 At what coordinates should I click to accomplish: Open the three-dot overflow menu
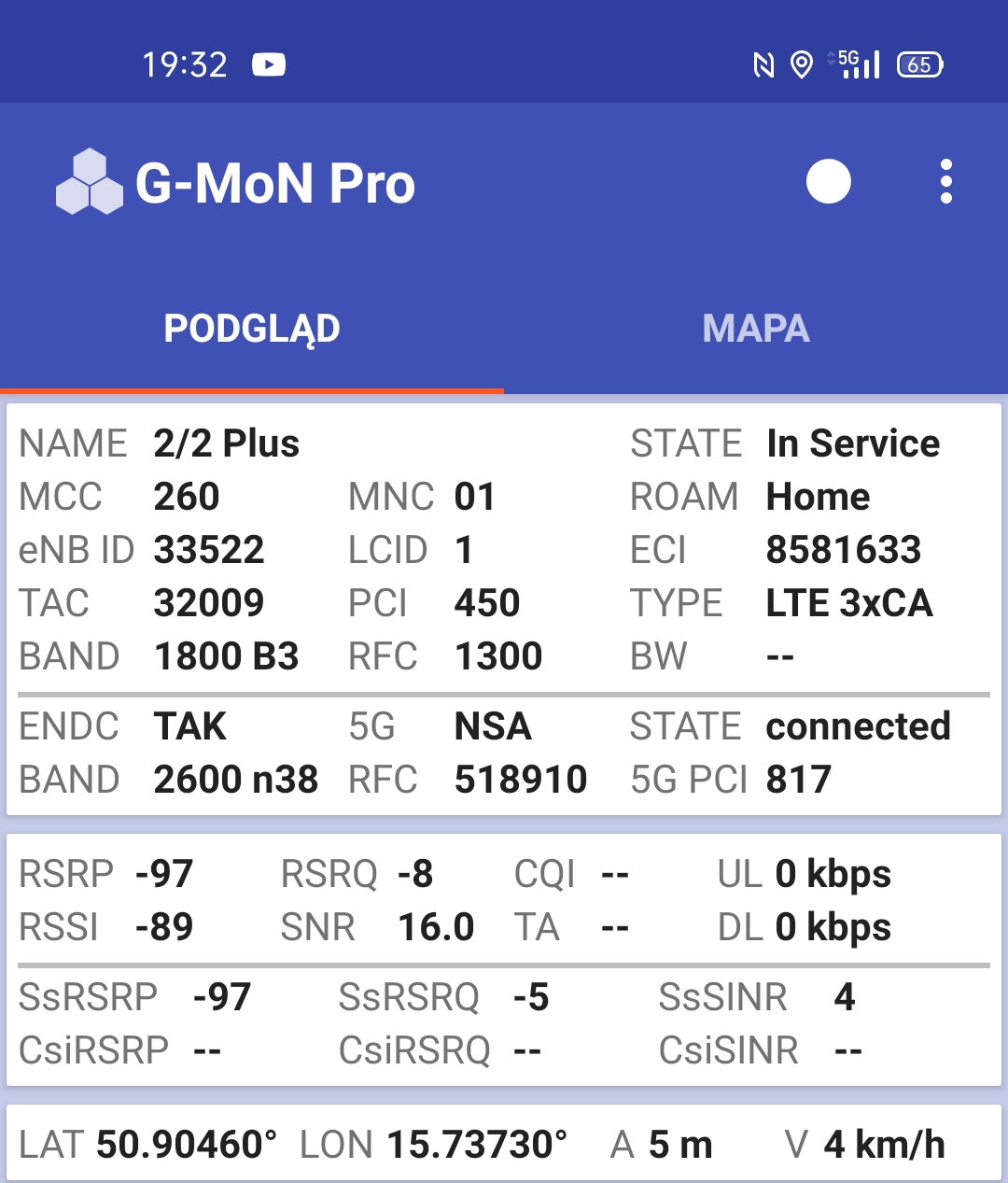(945, 181)
